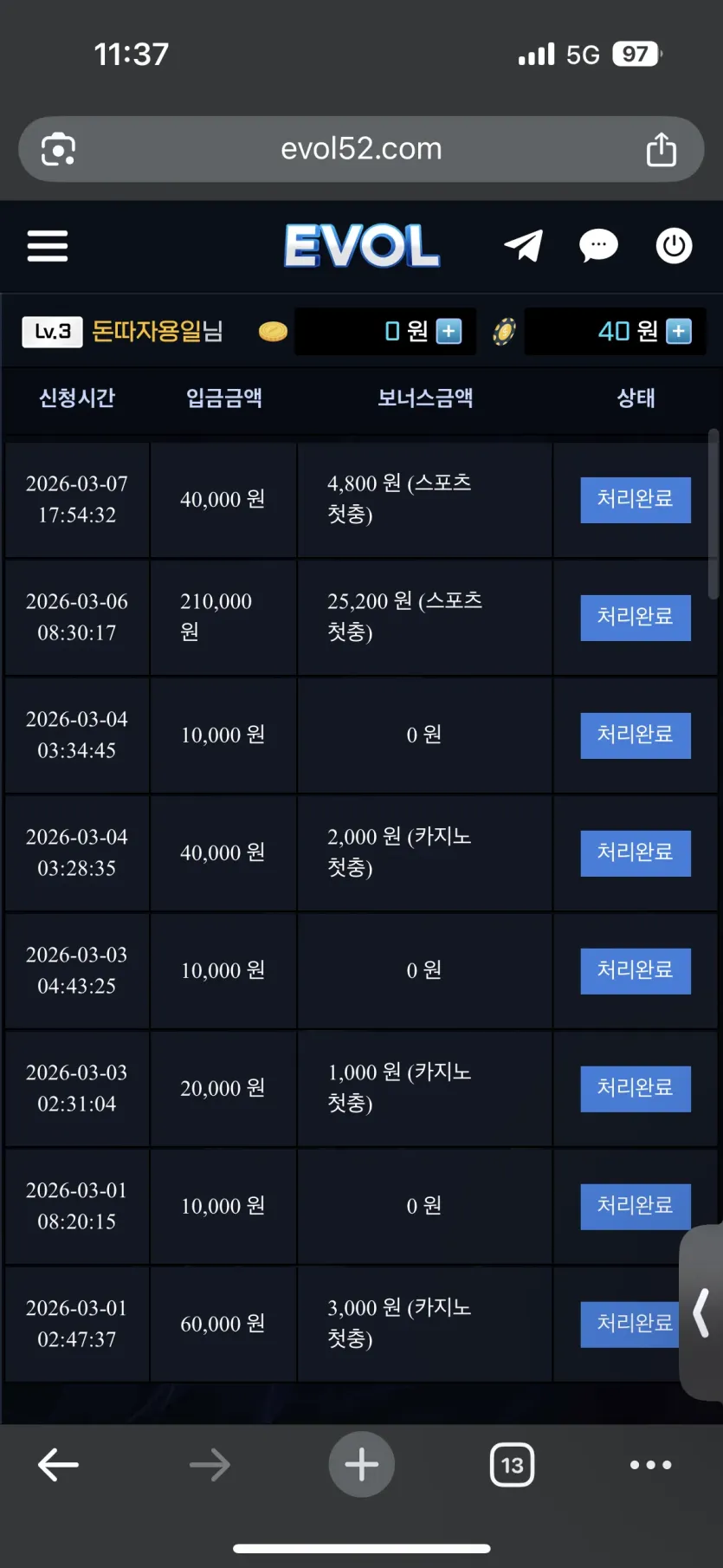
Task: Open the browser three-dot menu
Action: point(651,1465)
